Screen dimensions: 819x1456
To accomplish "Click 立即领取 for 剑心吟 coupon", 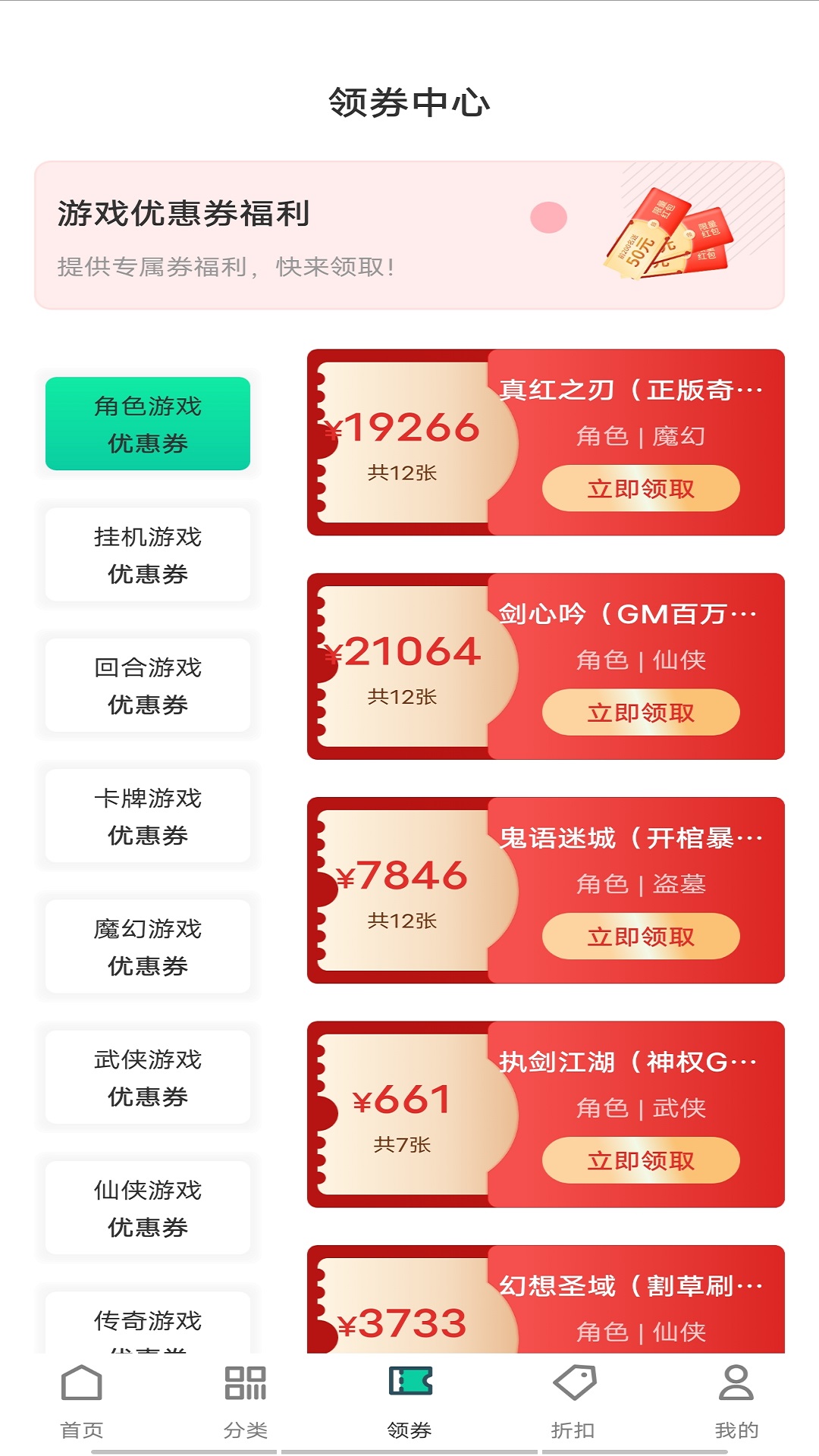I will [x=641, y=712].
